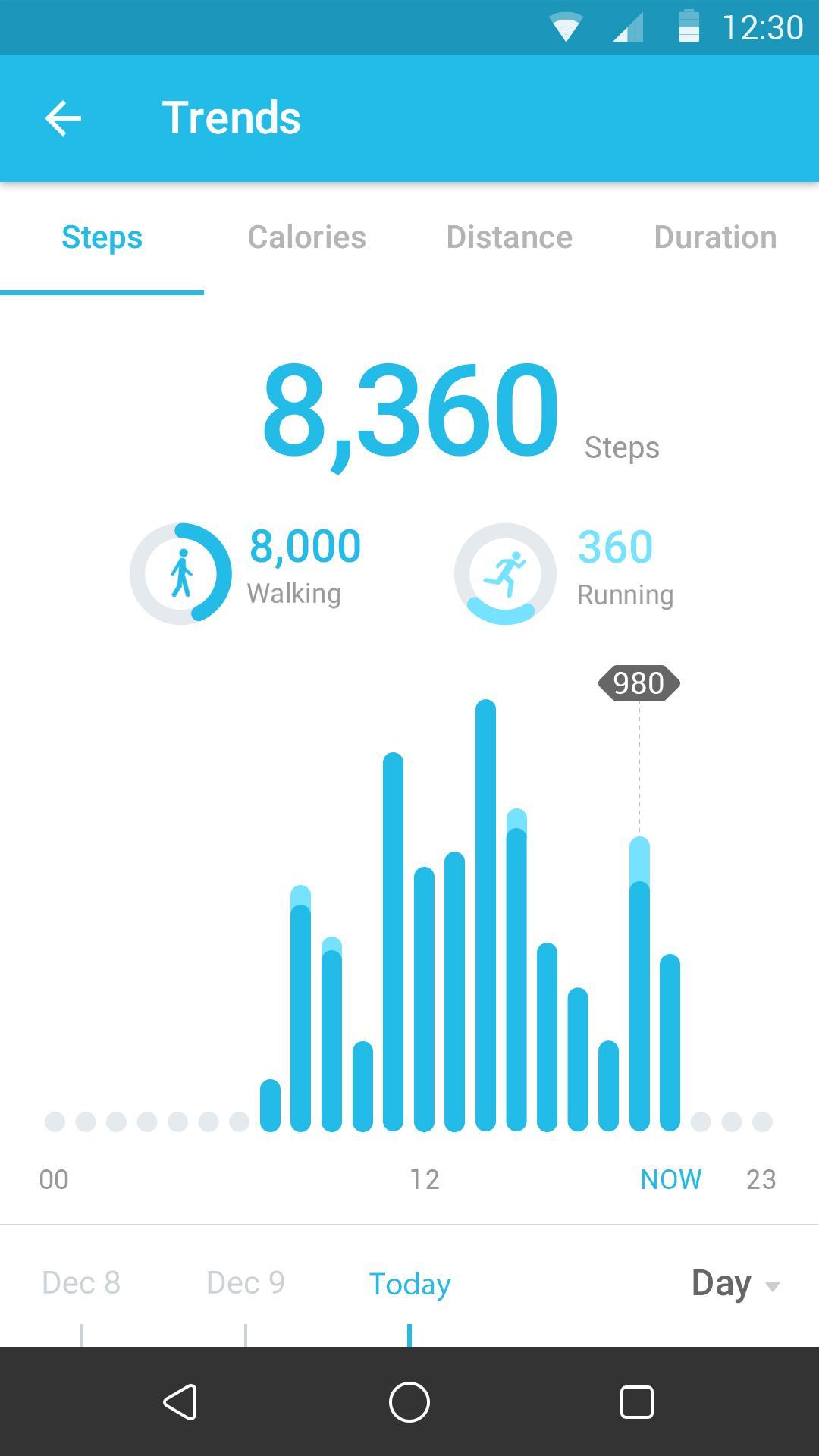Select Today on the date timeline
The width and height of the screenshot is (819, 1456).
click(x=409, y=1283)
